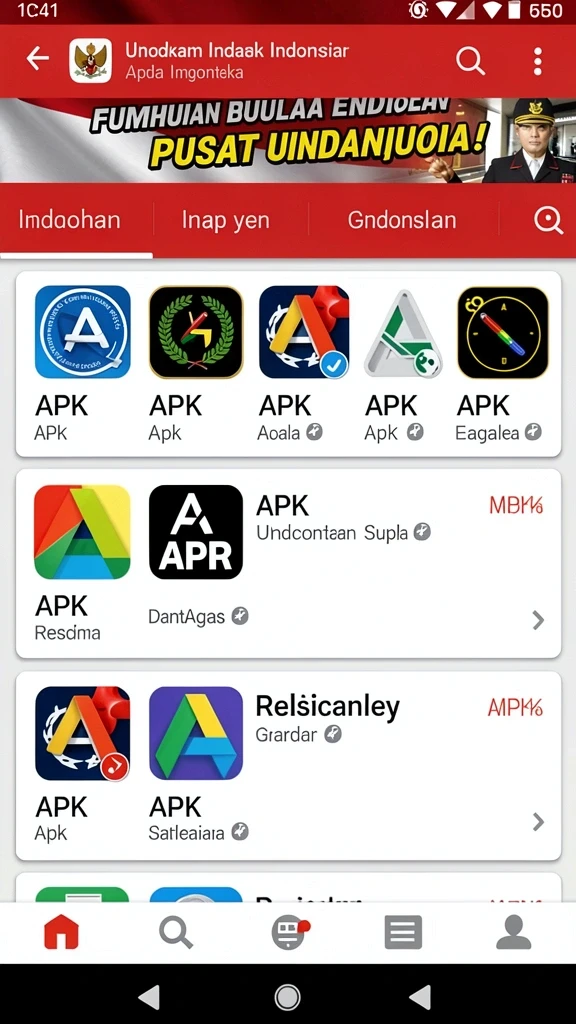The height and width of the screenshot is (1024, 576).
Task: Select the Gndonslan tab
Action: (402, 220)
